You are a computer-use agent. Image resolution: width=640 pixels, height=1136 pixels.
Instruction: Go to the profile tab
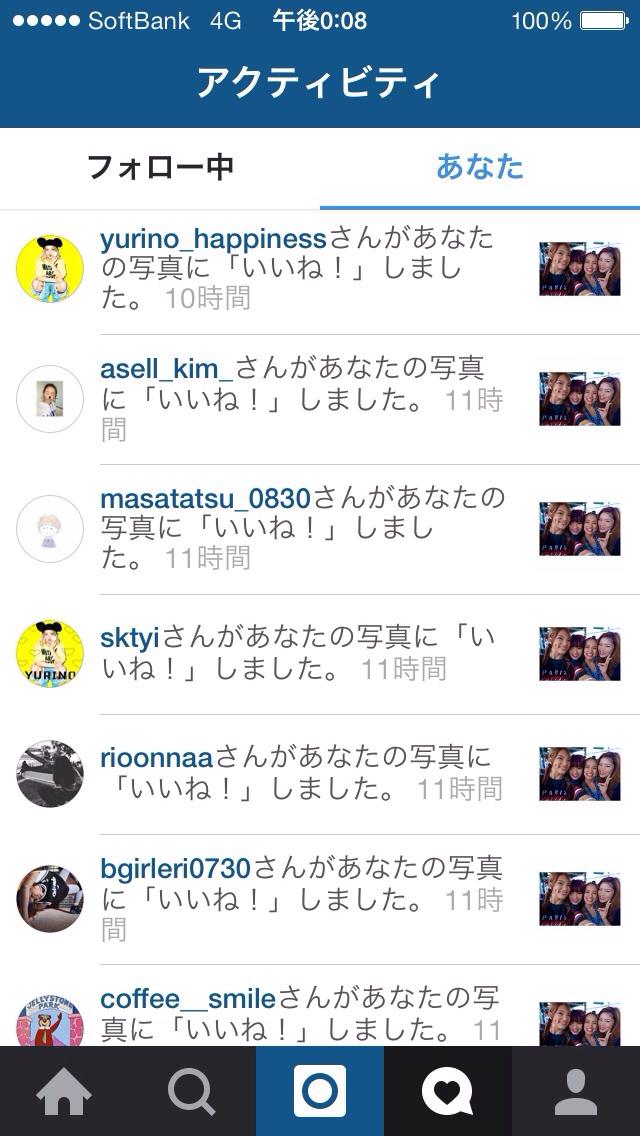(576, 1091)
